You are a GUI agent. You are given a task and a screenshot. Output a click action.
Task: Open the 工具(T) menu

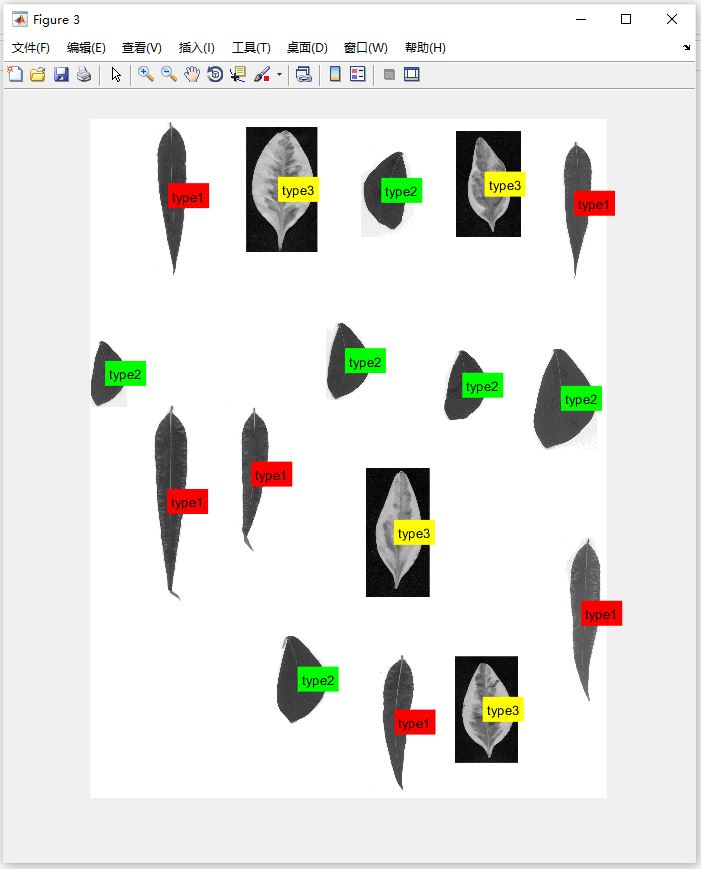pos(251,48)
